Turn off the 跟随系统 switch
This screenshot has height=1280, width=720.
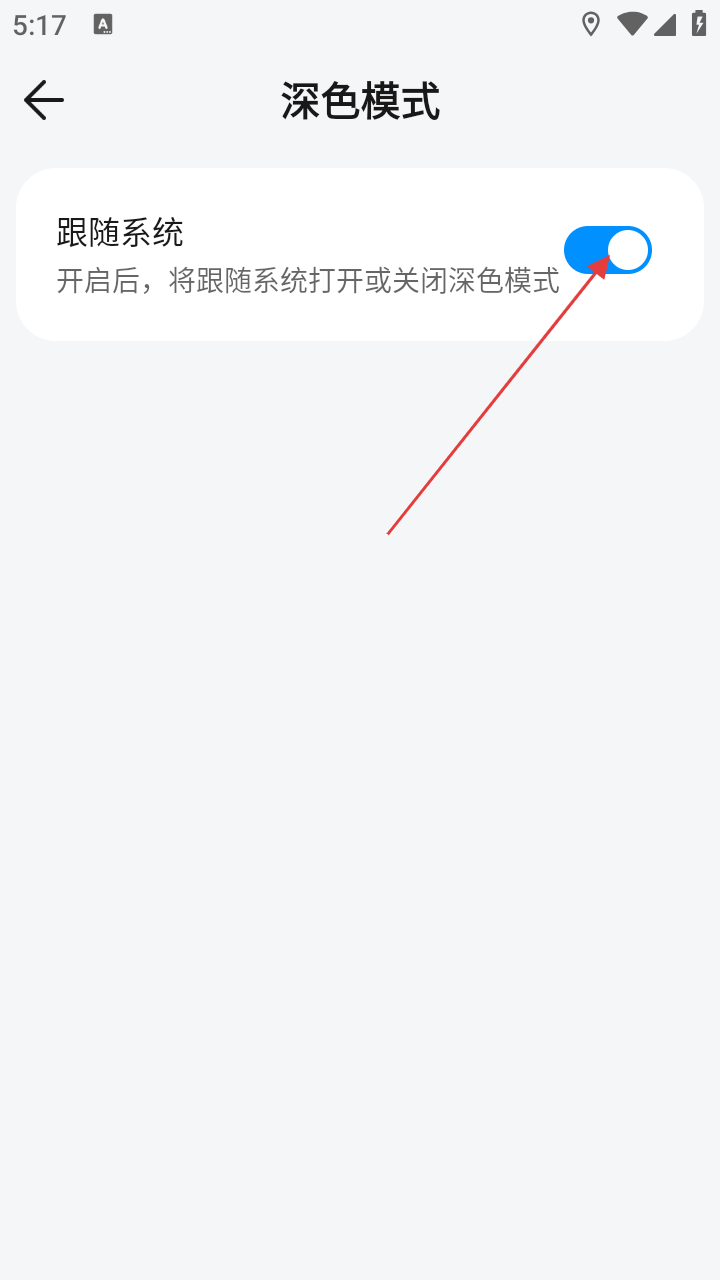[x=607, y=250]
